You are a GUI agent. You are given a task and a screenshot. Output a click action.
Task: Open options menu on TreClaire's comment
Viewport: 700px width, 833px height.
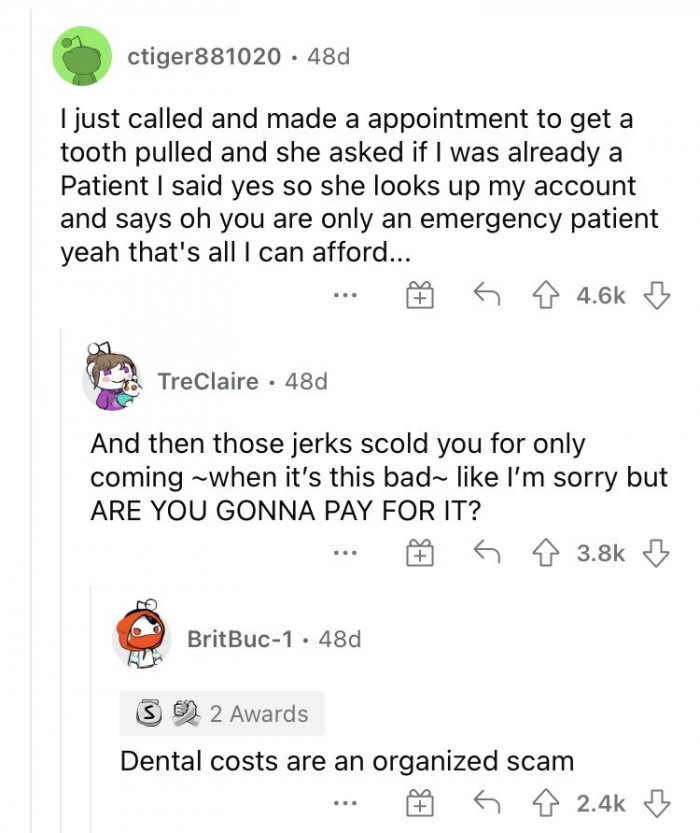pyautogui.click(x=347, y=553)
